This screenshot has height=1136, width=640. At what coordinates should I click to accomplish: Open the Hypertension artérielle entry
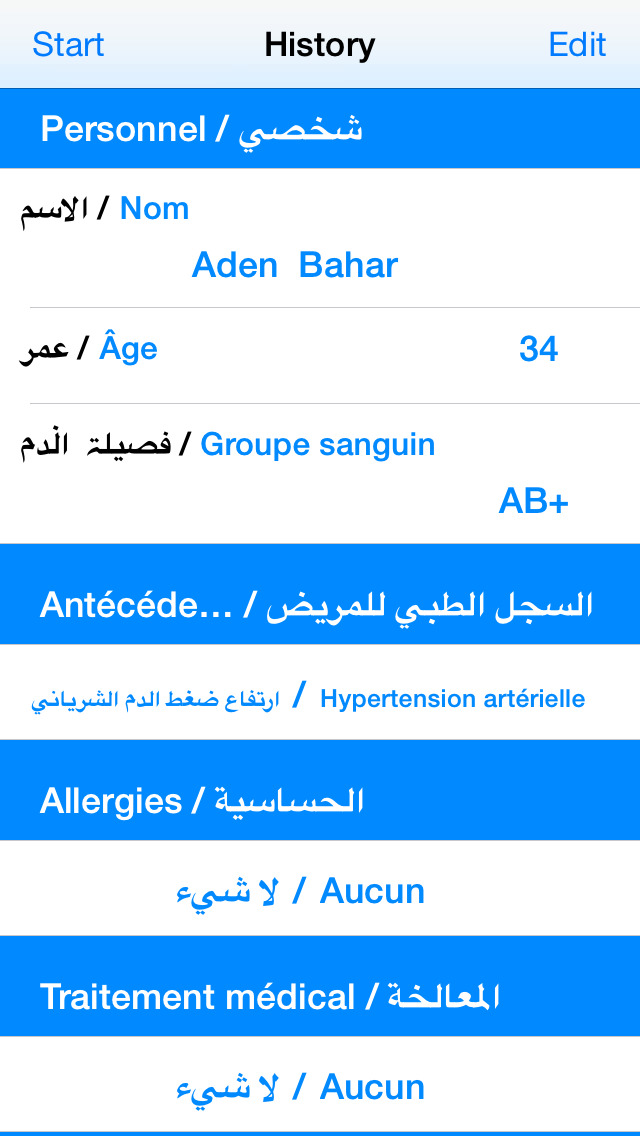tap(320, 698)
